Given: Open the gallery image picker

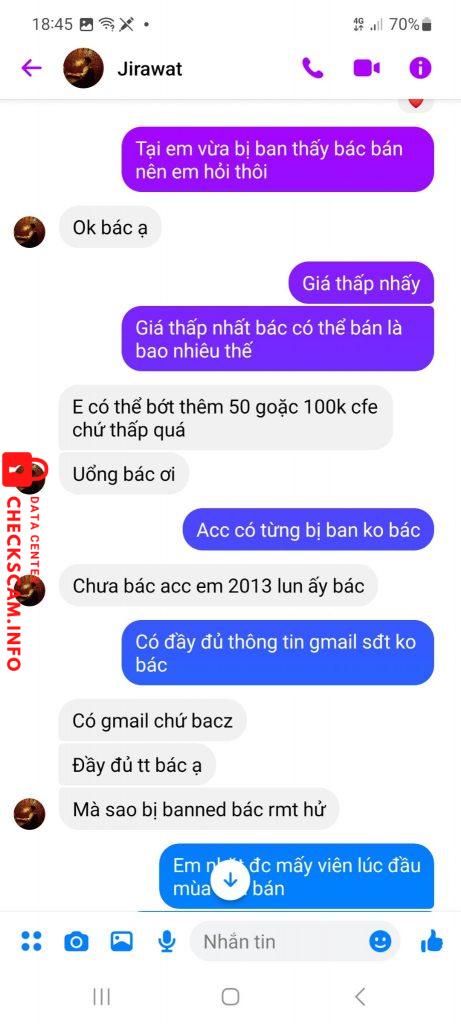Looking at the screenshot, I should click(x=121, y=941).
